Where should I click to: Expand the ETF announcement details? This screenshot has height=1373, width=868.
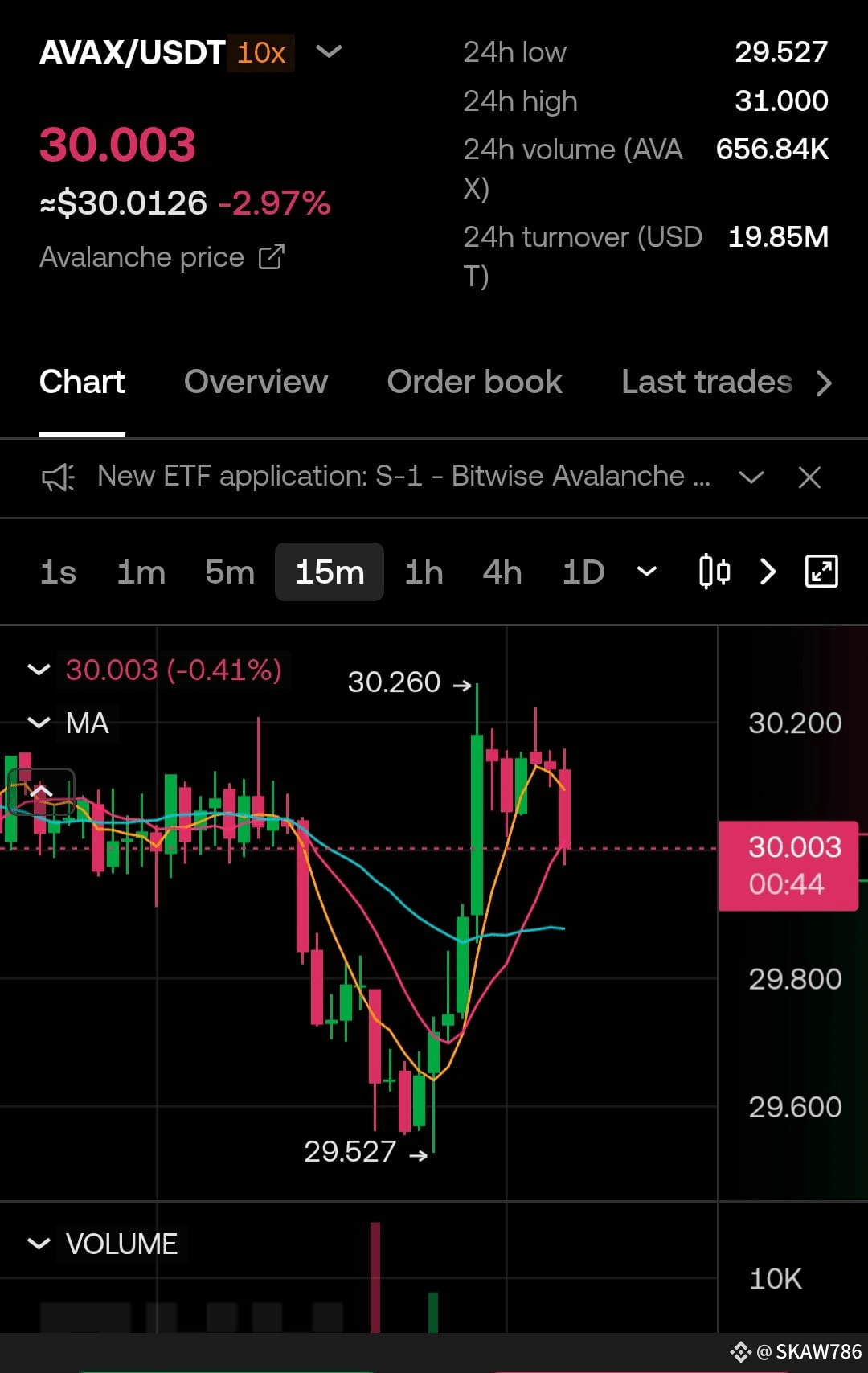coord(752,477)
